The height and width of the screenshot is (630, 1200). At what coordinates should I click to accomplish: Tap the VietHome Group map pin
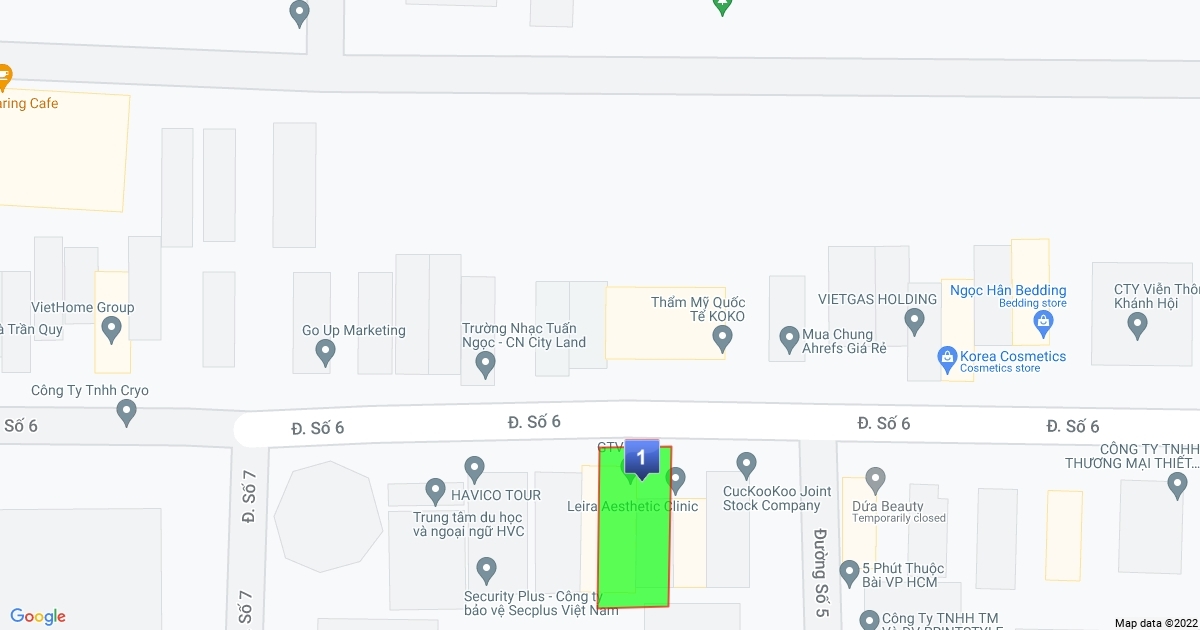pyautogui.click(x=112, y=328)
